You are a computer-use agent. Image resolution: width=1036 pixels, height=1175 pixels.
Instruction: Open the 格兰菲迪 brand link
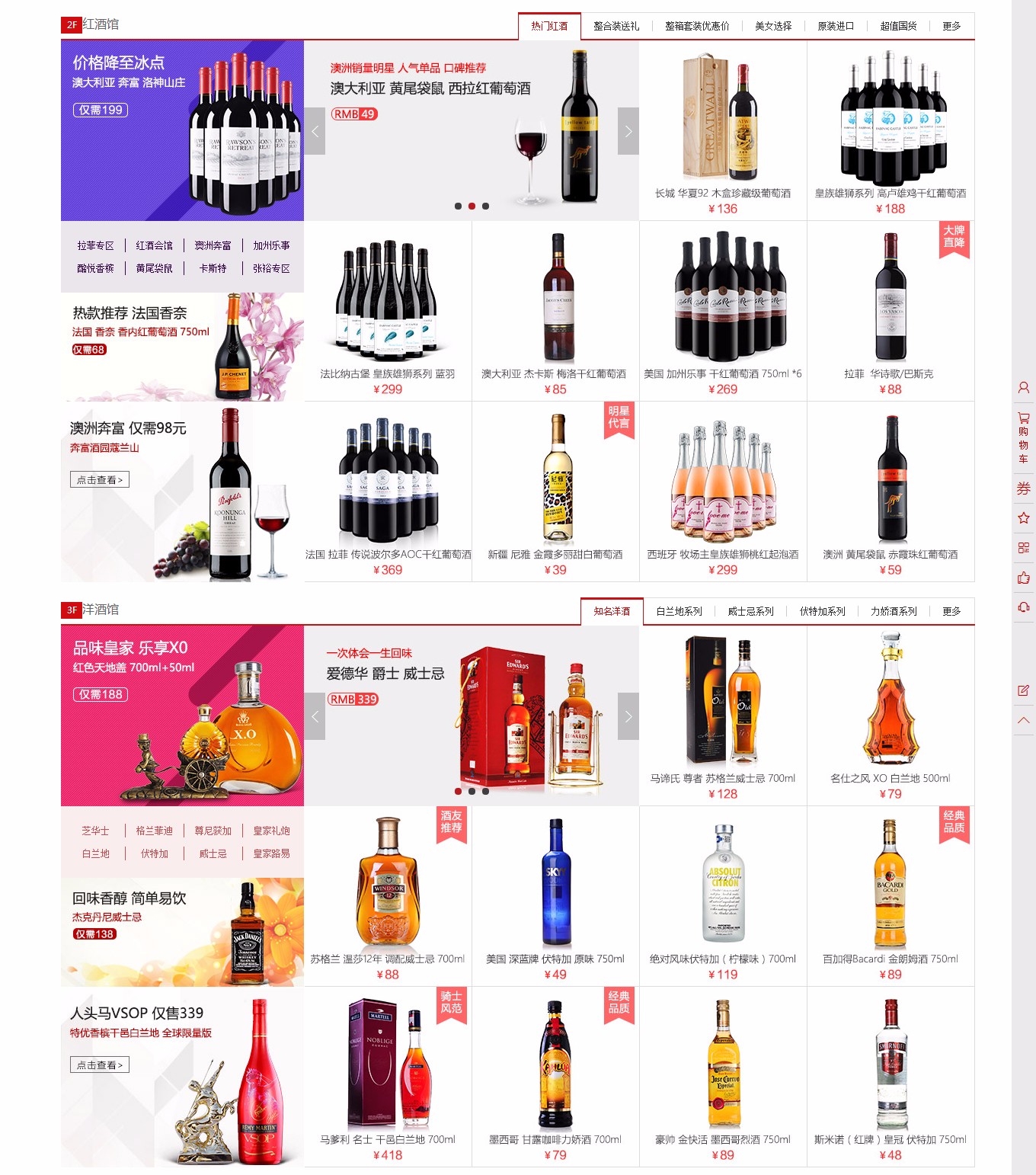click(154, 831)
